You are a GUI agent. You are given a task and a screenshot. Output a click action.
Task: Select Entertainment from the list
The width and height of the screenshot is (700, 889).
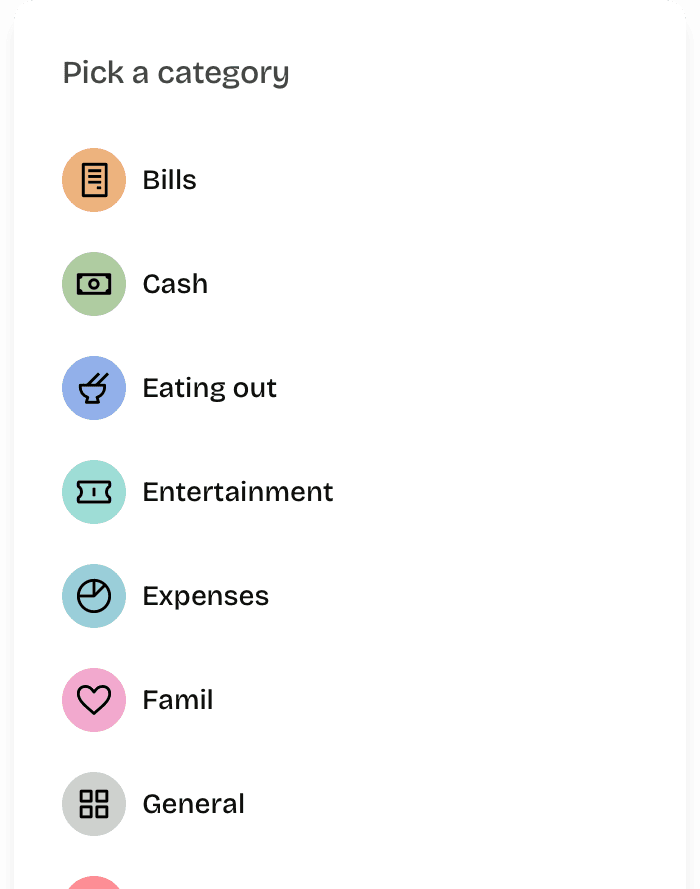coord(237,492)
